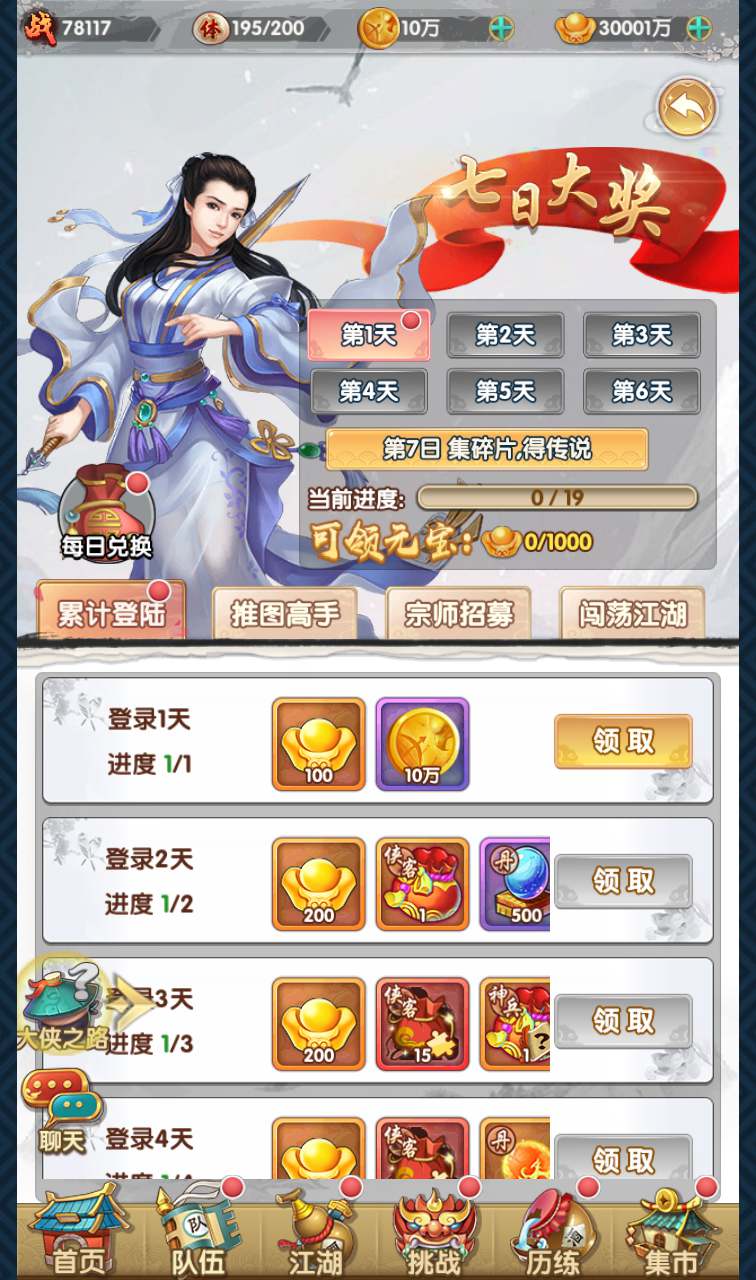Select the 第5天 day button
This screenshot has height=1280, width=756.
pos(505,391)
